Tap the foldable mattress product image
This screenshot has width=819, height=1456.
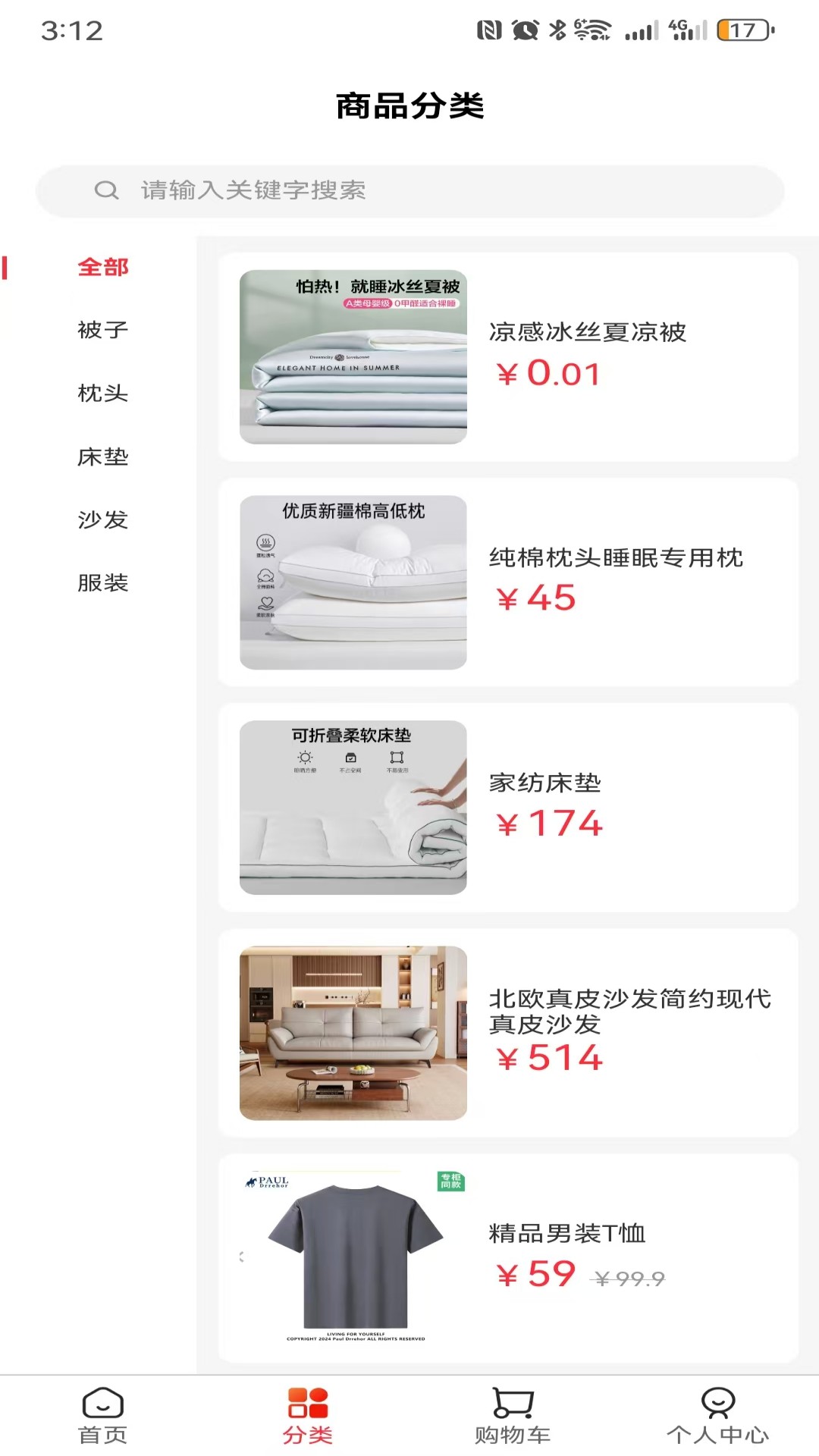tap(353, 810)
